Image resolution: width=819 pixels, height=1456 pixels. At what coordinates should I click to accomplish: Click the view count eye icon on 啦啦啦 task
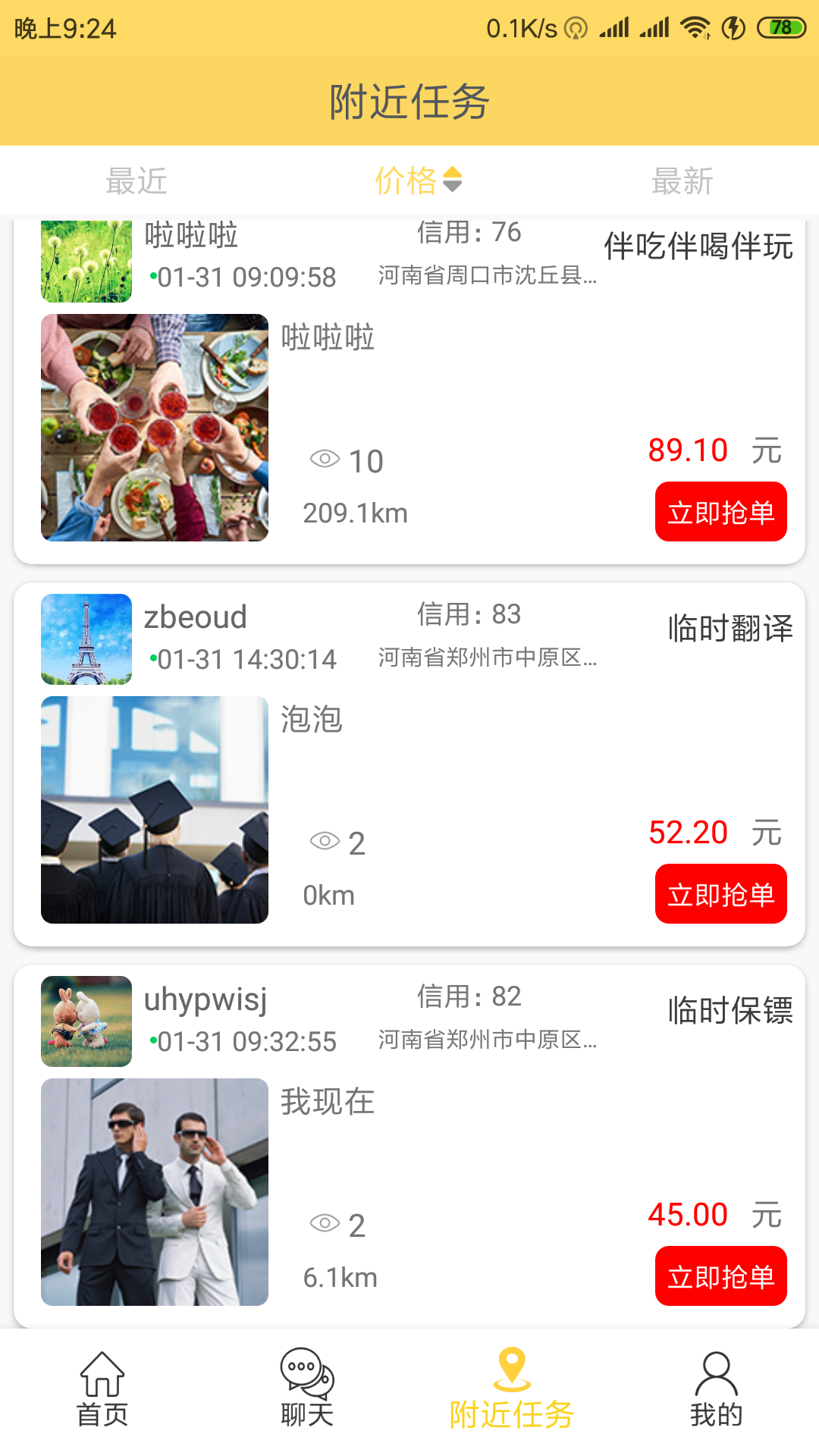pos(326,459)
